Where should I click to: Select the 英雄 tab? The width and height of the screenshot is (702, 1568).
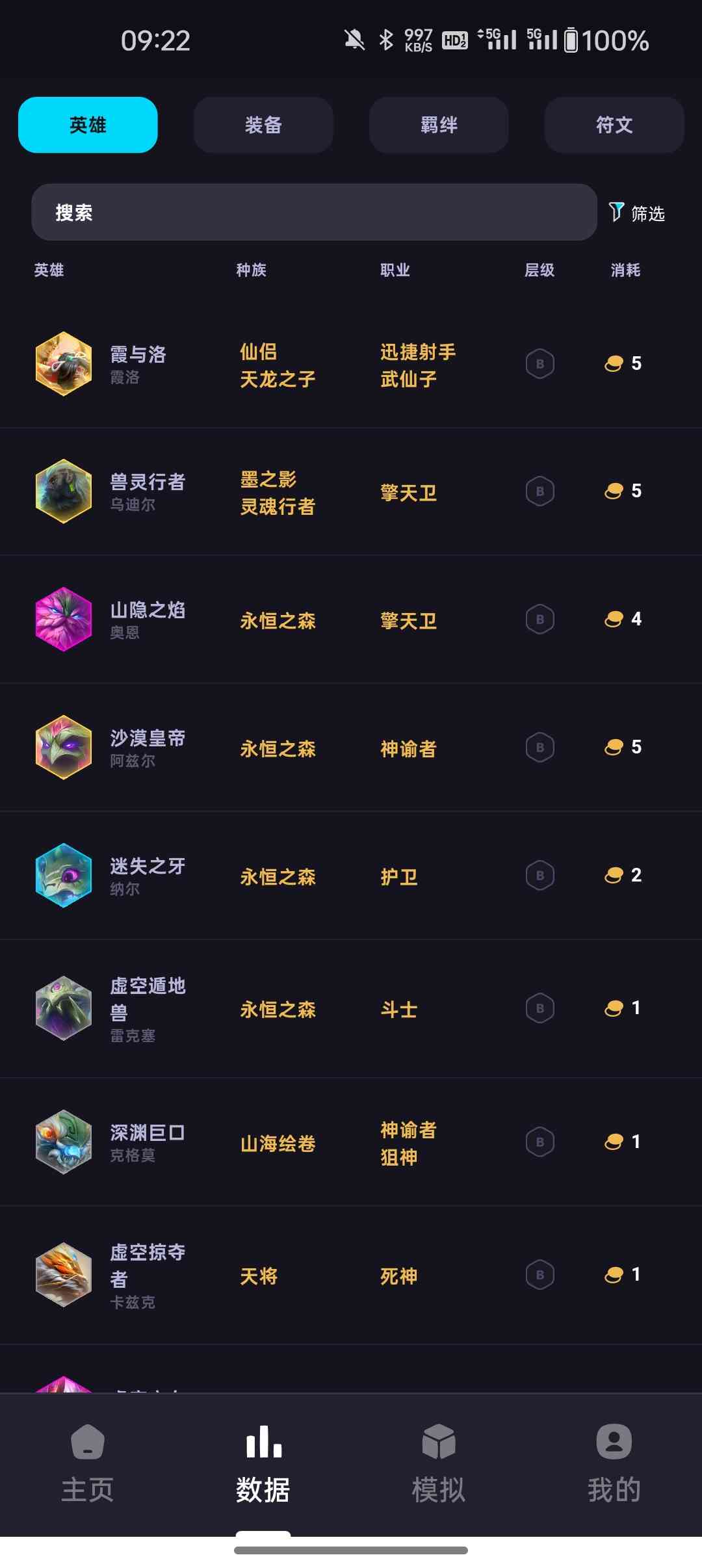point(88,125)
